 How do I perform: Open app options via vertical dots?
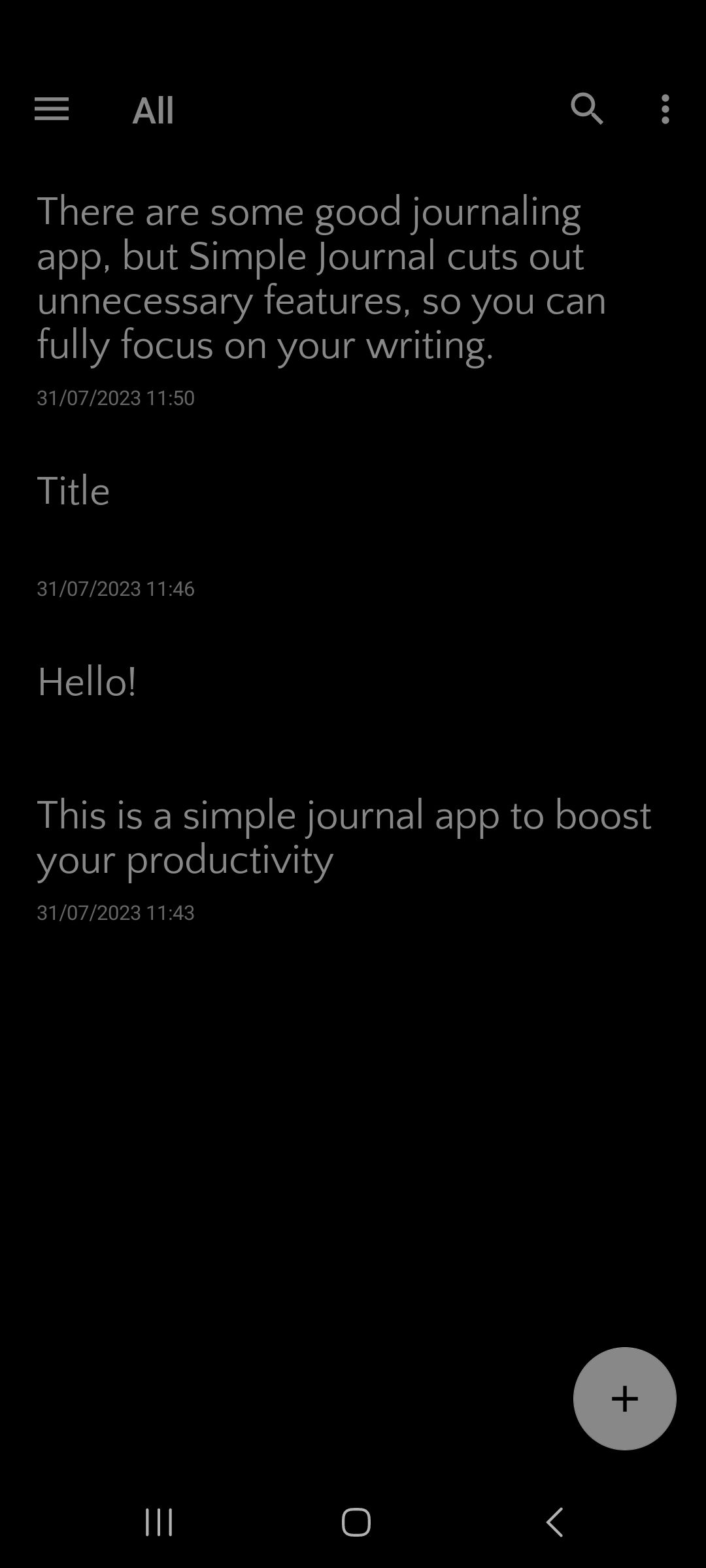pos(664,110)
